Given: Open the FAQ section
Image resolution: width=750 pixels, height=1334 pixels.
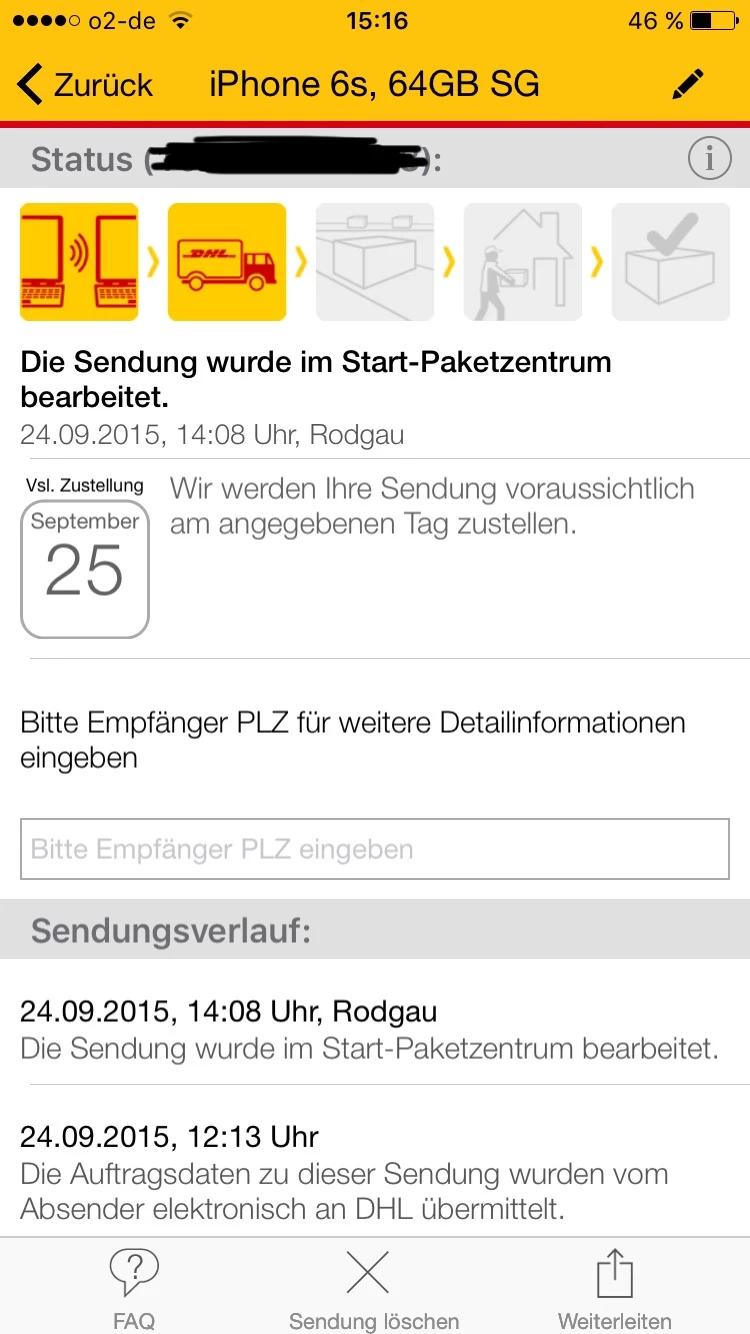Looking at the screenshot, I should pyautogui.click(x=134, y=1288).
